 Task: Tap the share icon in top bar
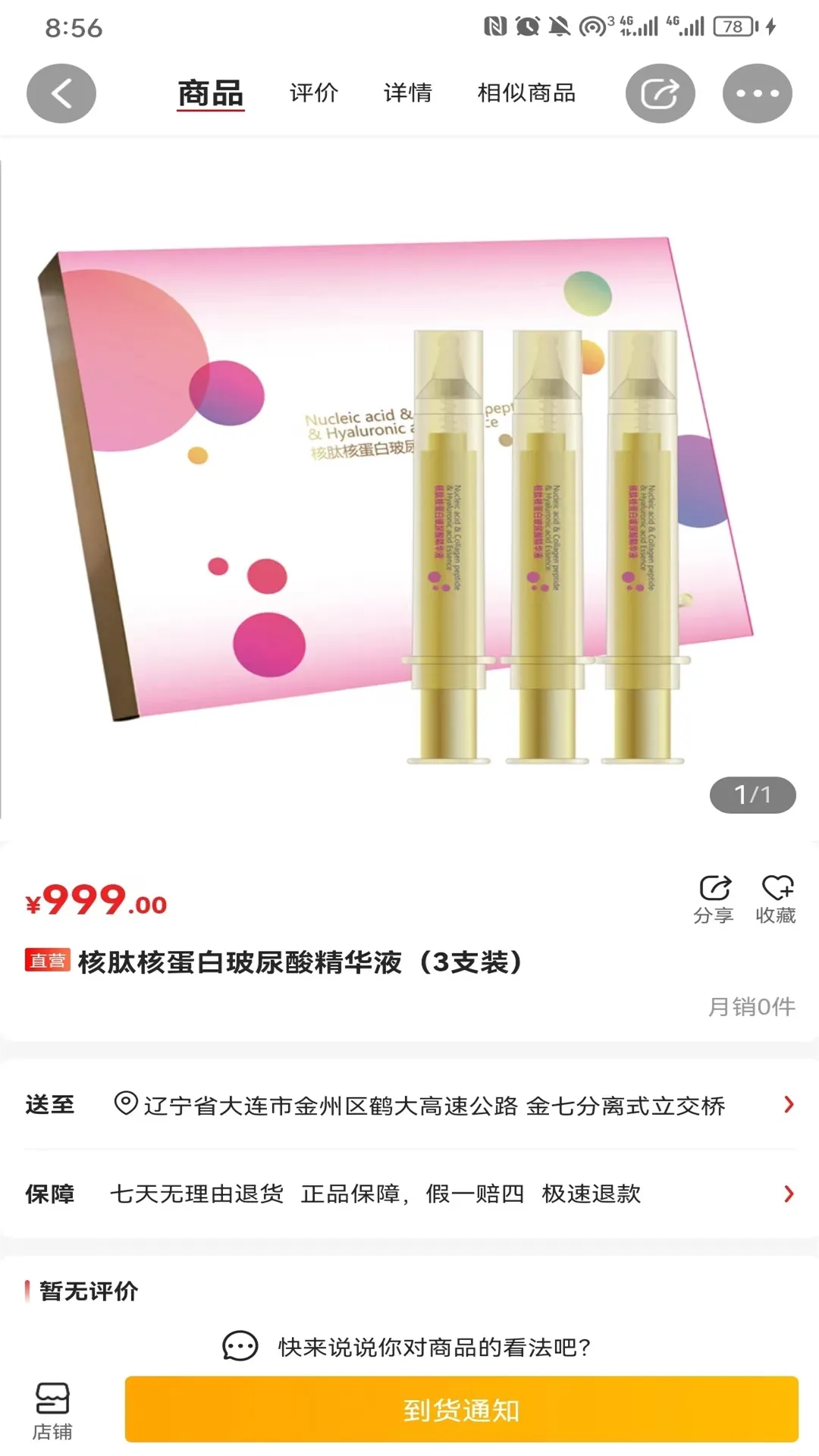coord(660,93)
